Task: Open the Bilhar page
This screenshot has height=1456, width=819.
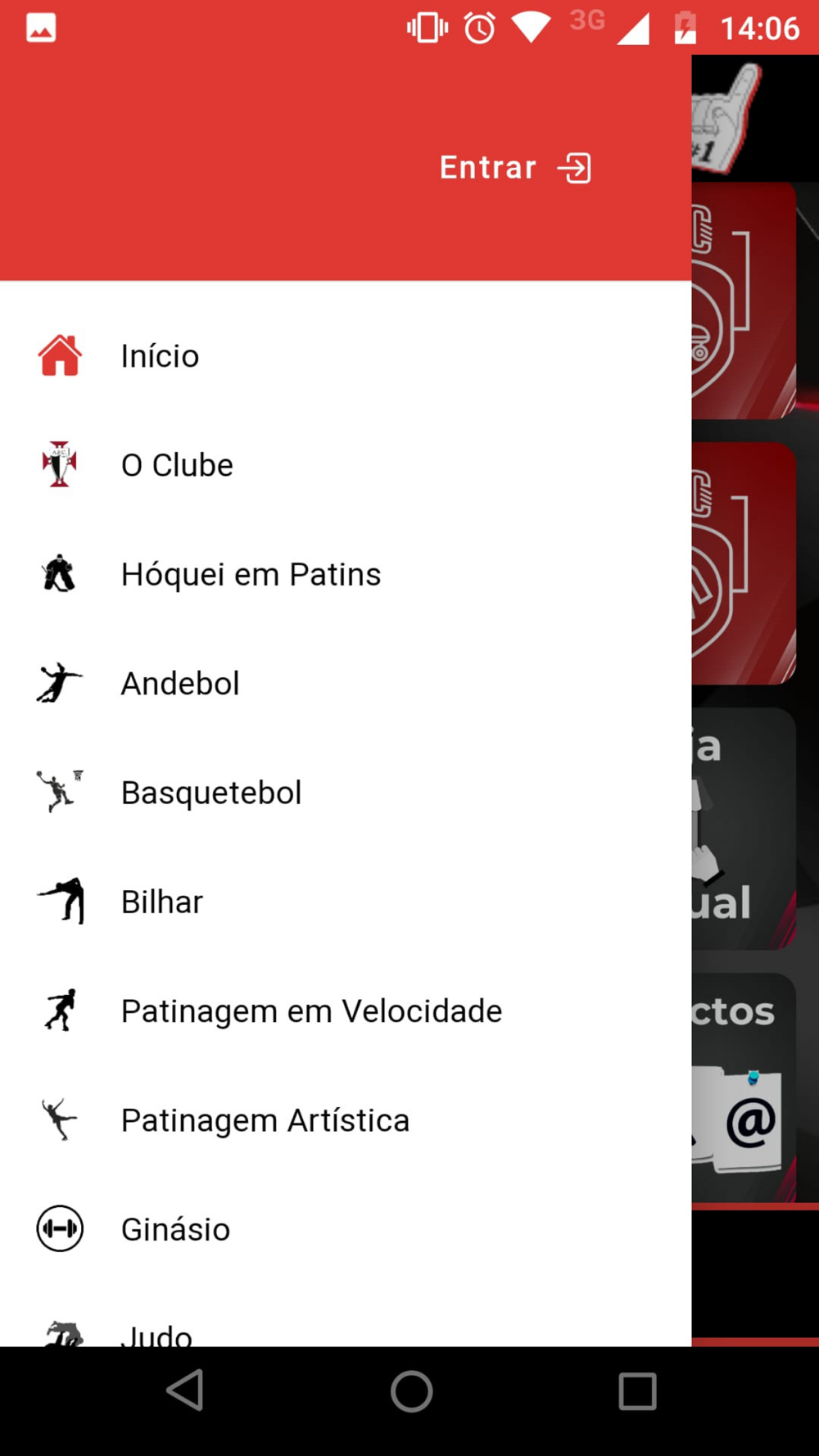Action: 346,901
